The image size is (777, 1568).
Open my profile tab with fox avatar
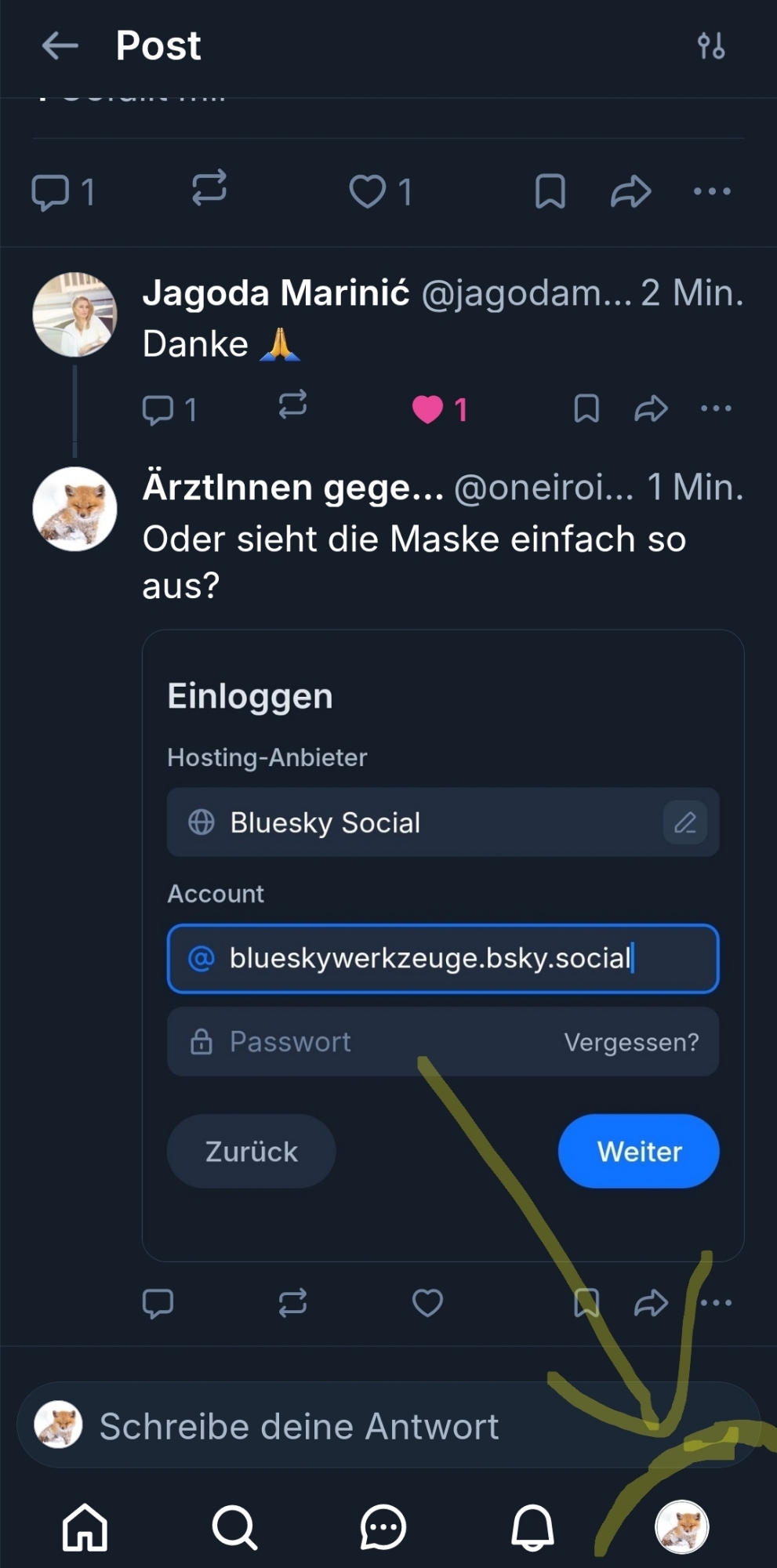pyautogui.click(x=681, y=1527)
